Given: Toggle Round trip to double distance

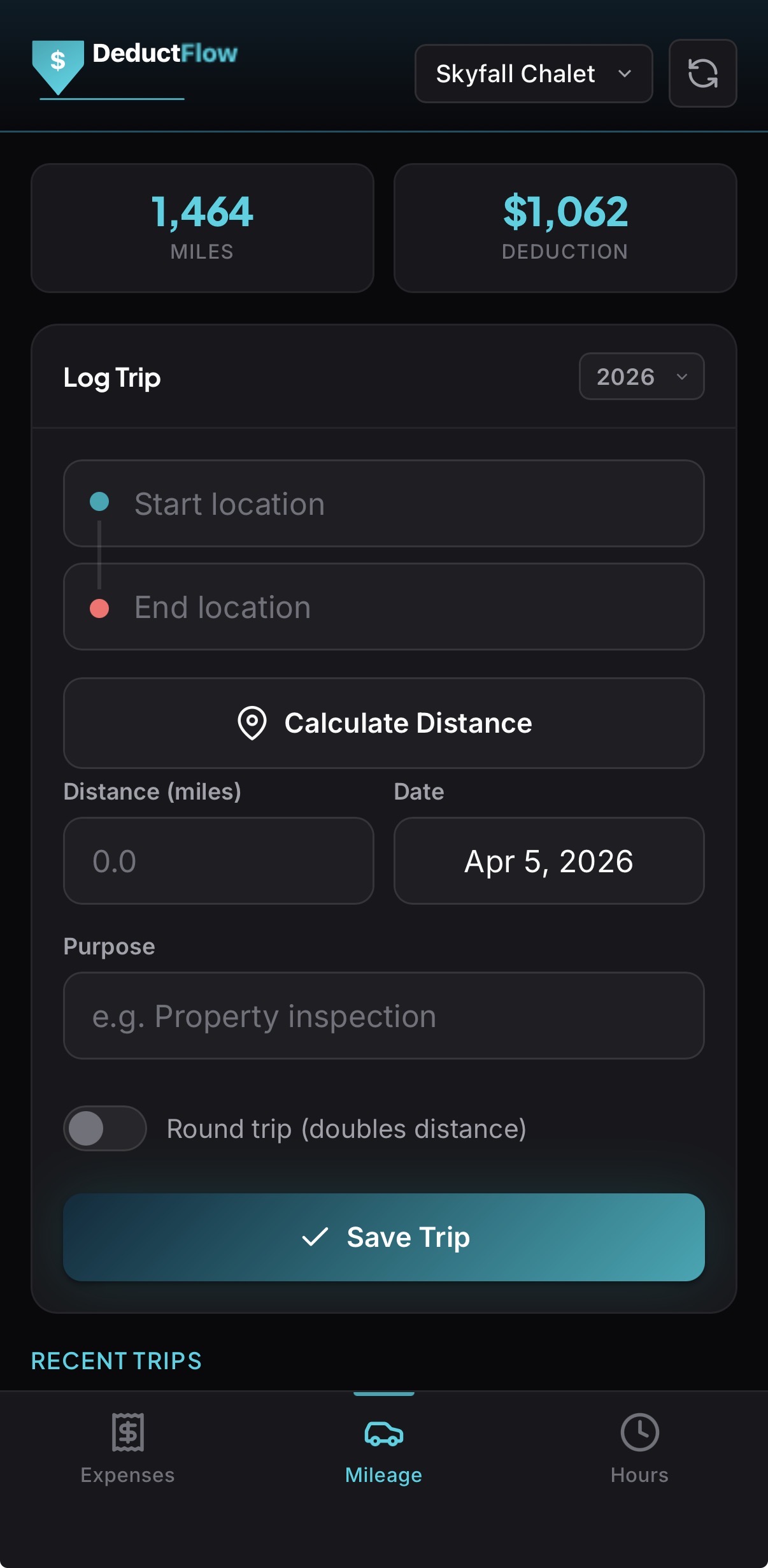Looking at the screenshot, I should (x=105, y=1128).
